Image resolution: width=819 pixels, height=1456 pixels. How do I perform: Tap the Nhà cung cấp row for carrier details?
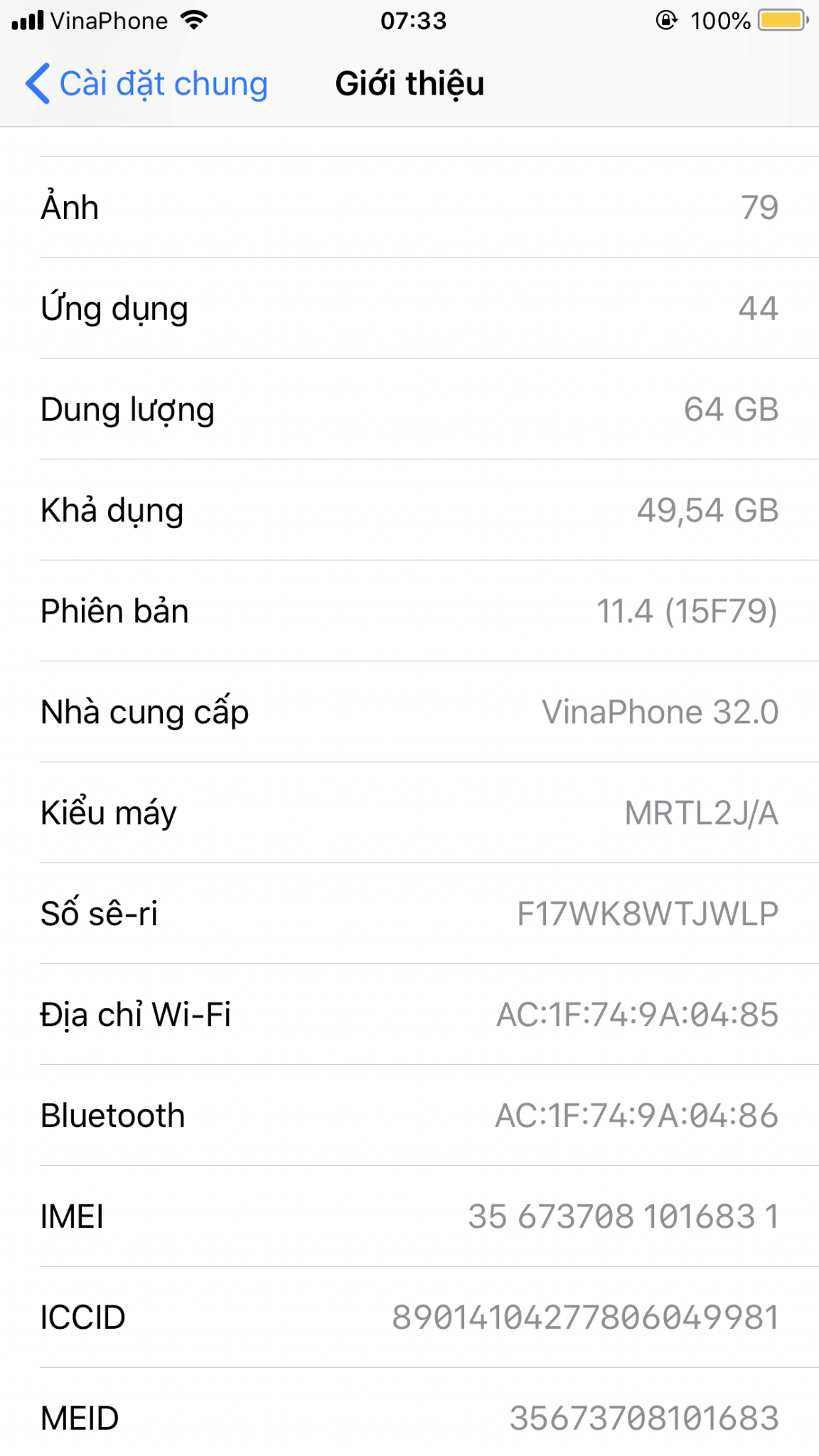pos(409,712)
